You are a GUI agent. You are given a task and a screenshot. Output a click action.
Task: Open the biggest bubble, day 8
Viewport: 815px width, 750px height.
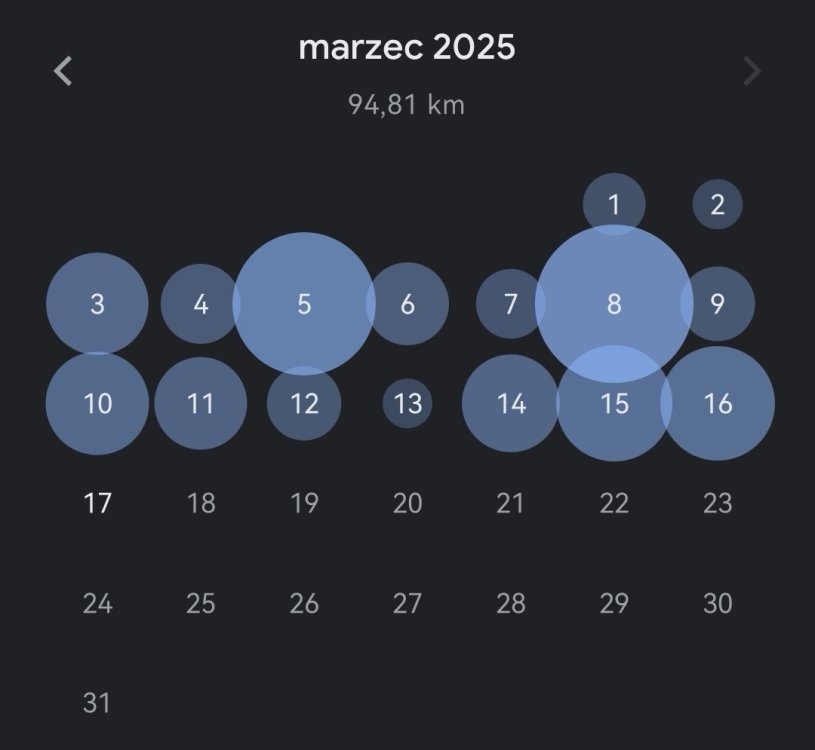click(x=614, y=304)
